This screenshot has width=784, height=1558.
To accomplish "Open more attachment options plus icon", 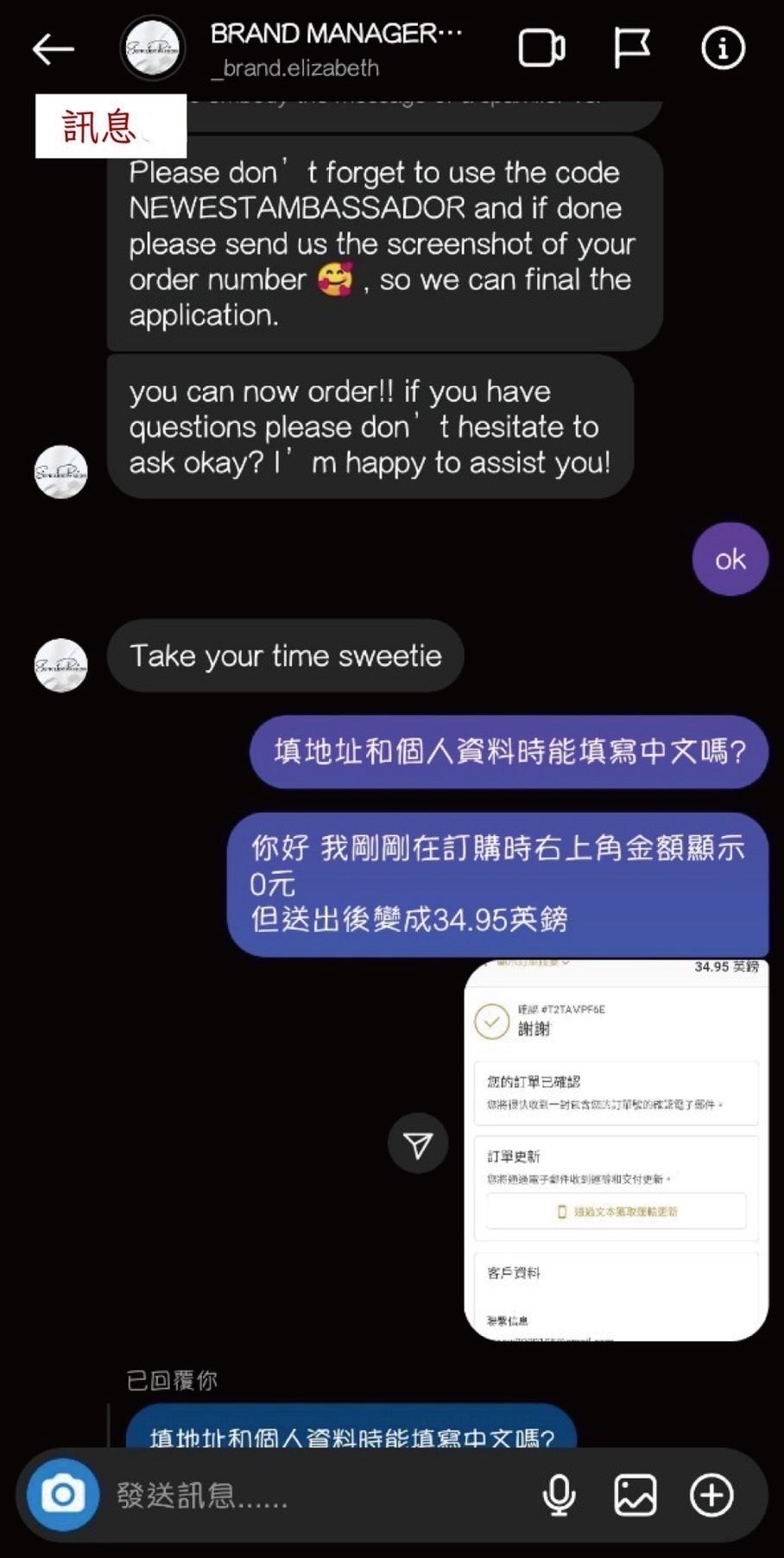I will click(x=711, y=1495).
